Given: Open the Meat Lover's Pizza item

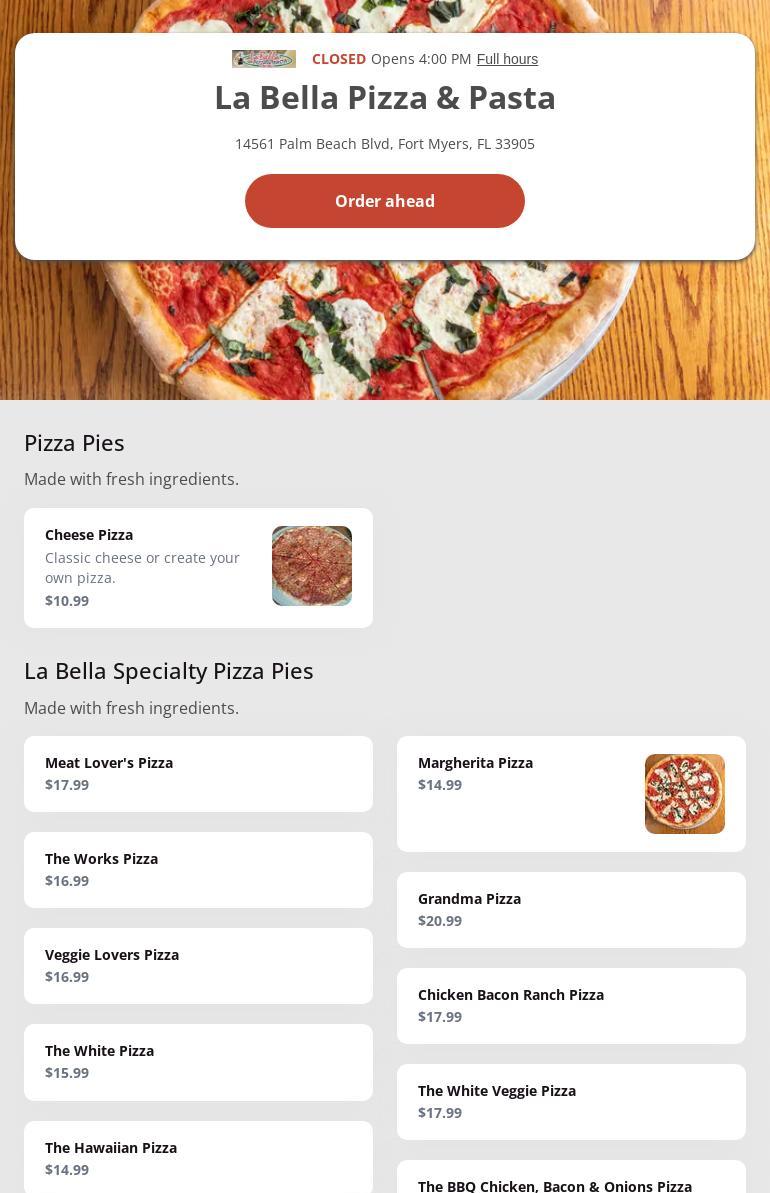Looking at the screenshot, I should (x=198, y=774).
